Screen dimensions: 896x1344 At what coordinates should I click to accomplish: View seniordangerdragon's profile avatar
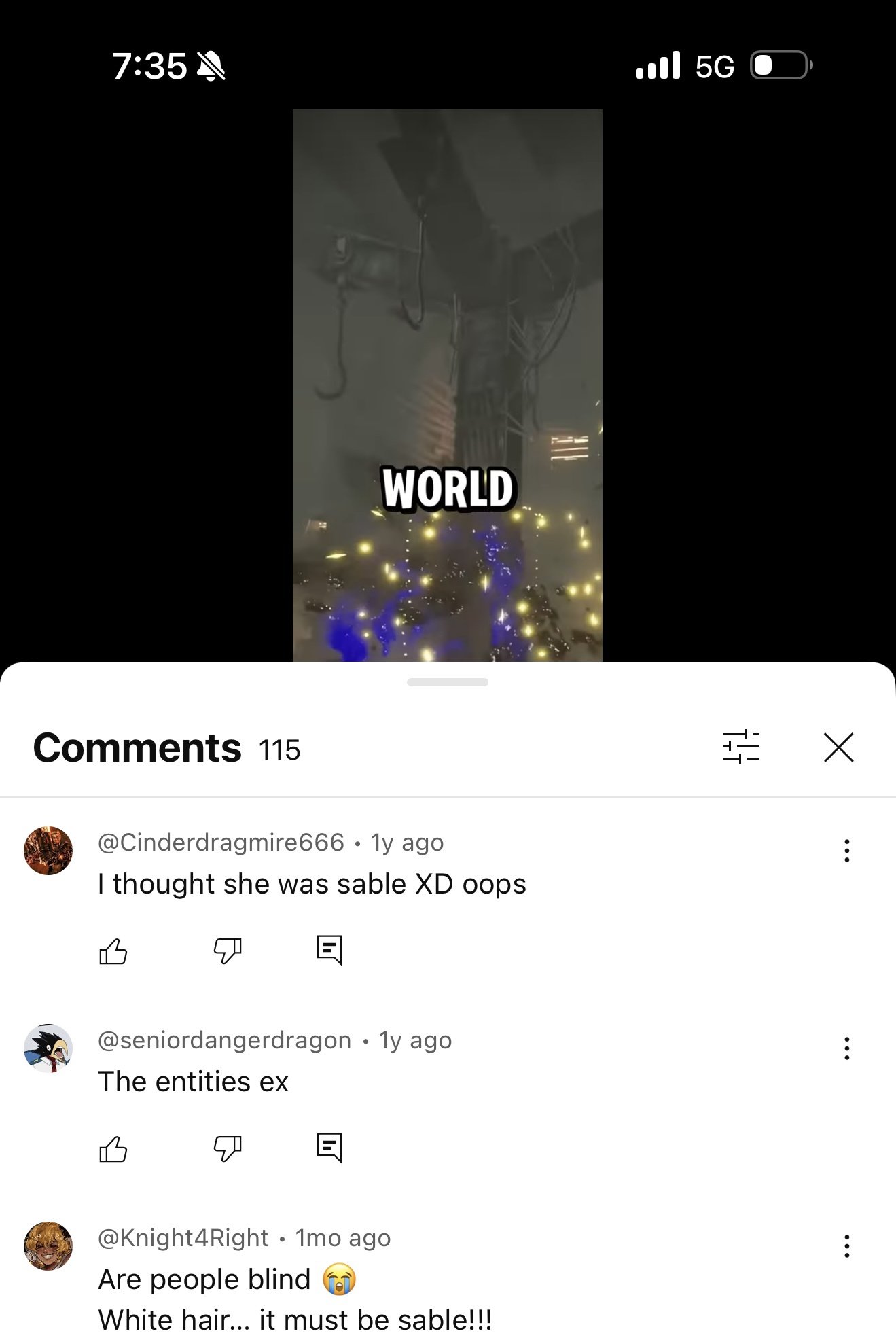(x=48, y=1048)
